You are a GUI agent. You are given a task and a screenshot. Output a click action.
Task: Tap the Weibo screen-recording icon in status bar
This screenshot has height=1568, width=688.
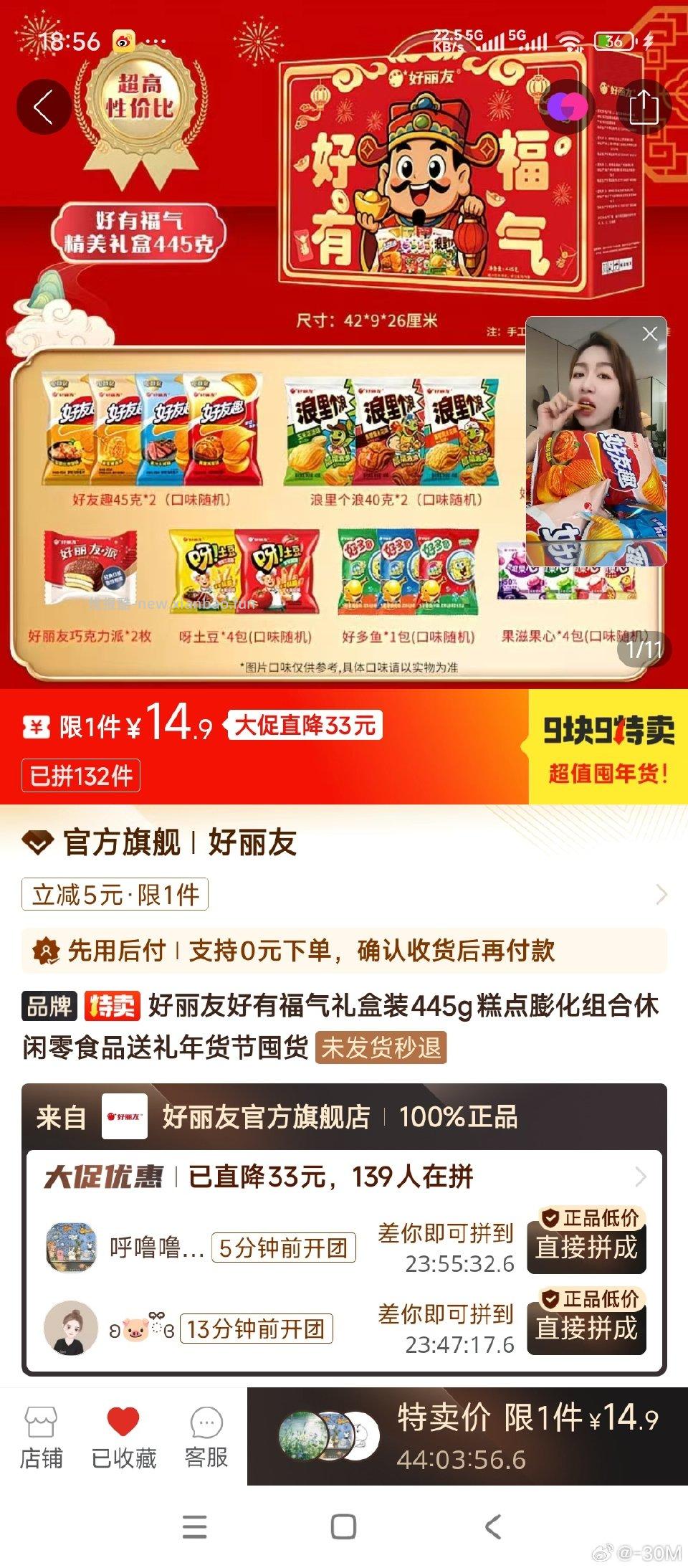123,42
